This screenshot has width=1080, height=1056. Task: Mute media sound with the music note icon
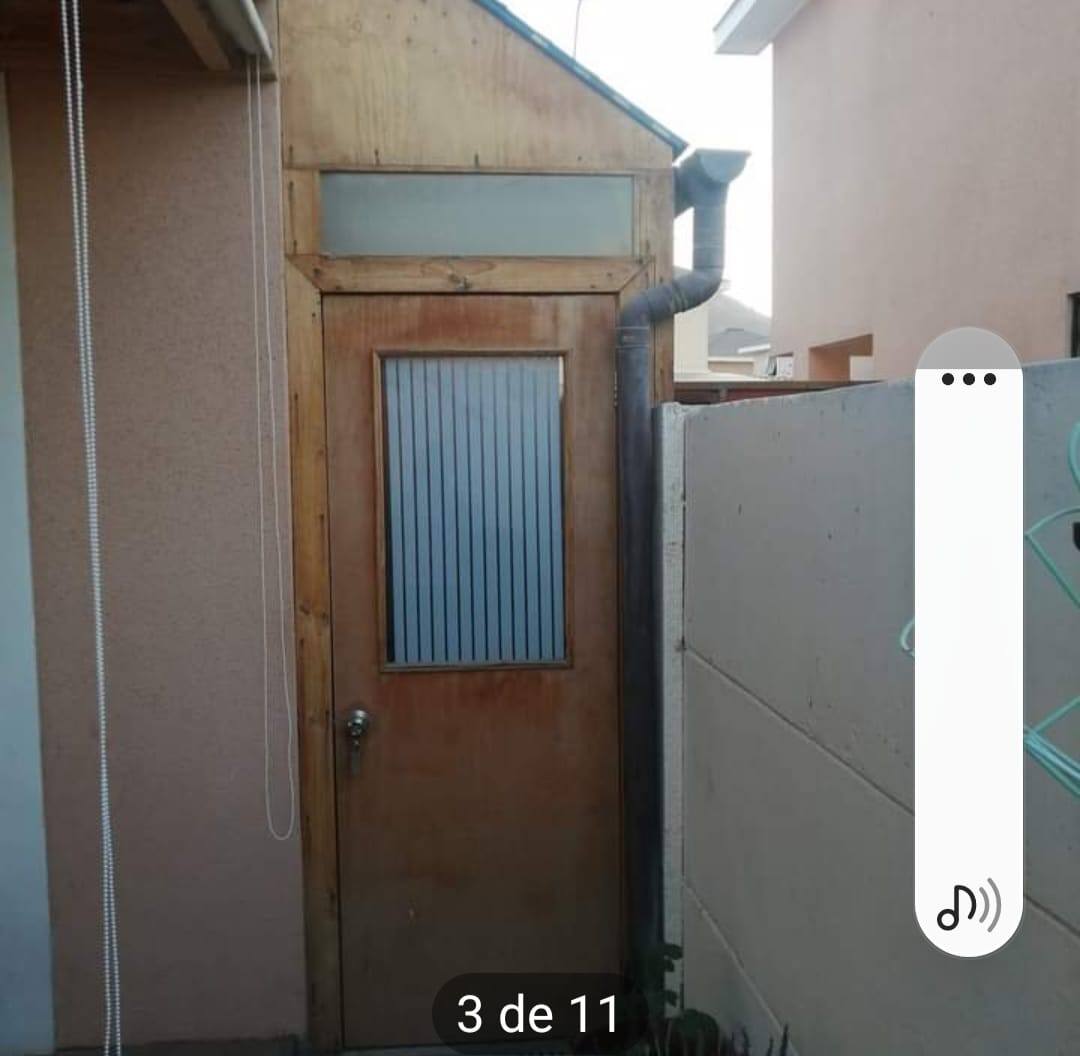coord(967,906)
